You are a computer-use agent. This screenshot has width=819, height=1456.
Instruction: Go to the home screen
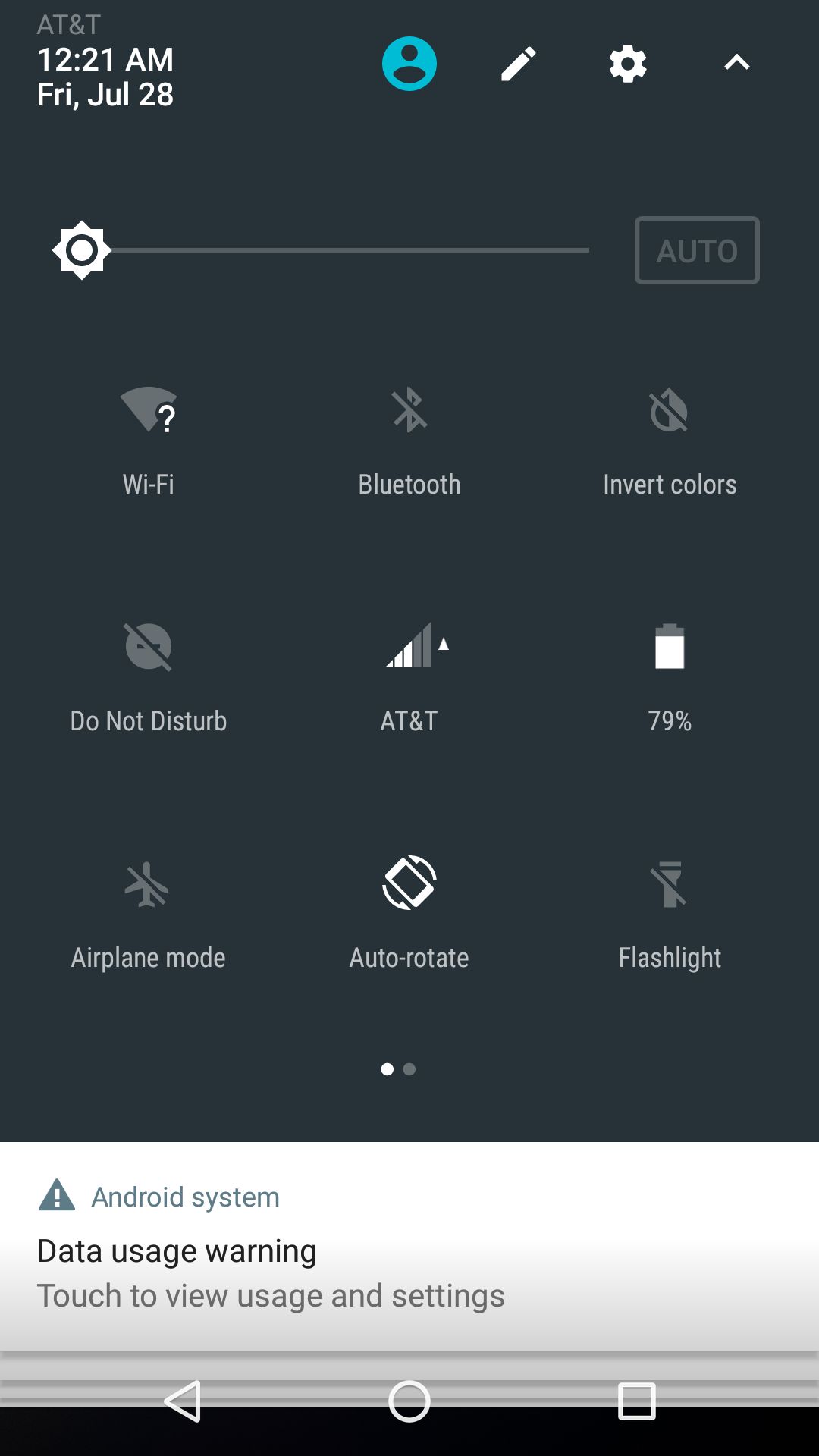(409, 1401)
